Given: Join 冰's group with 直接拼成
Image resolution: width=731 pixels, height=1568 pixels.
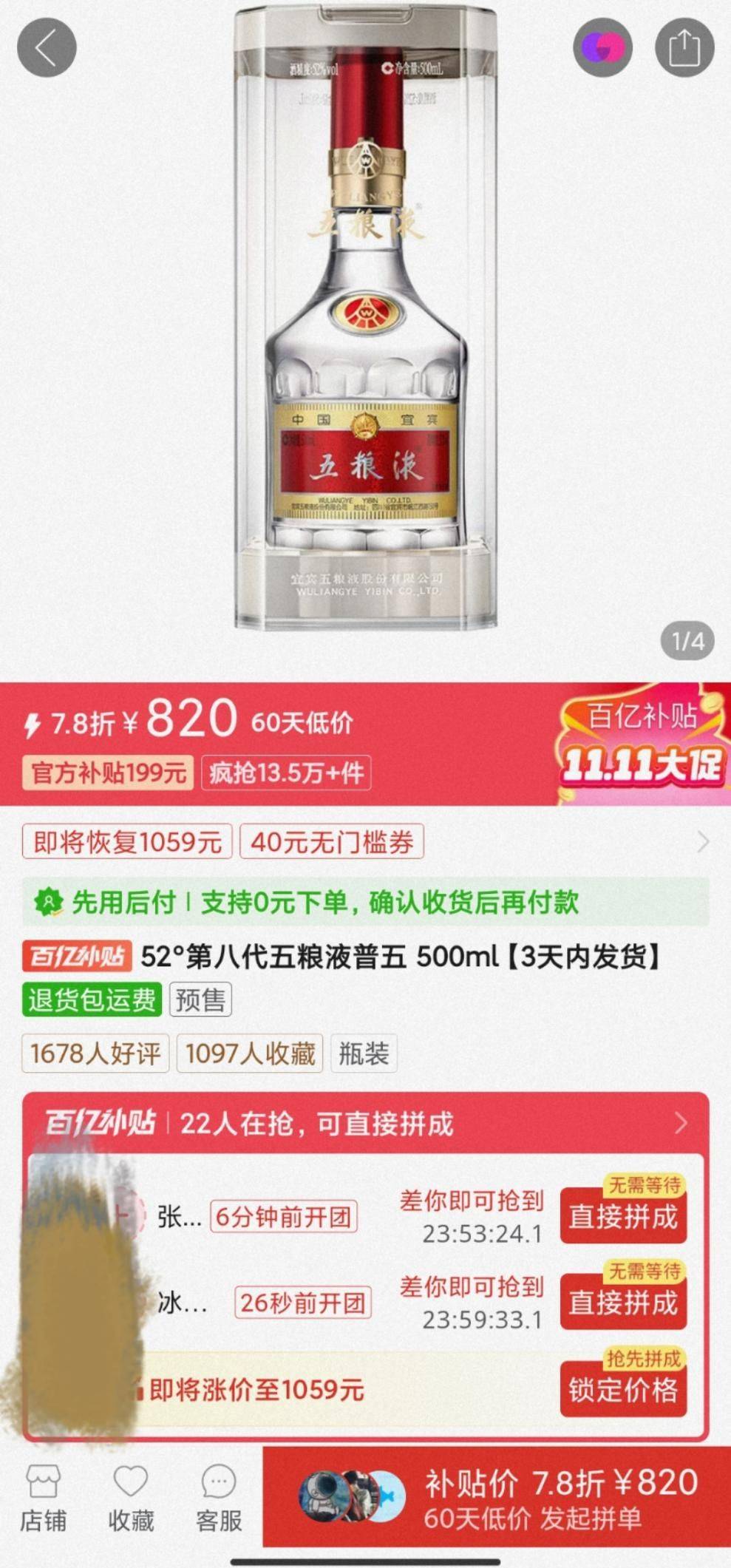Looking at the screenshot, I should coord(623,1303).
